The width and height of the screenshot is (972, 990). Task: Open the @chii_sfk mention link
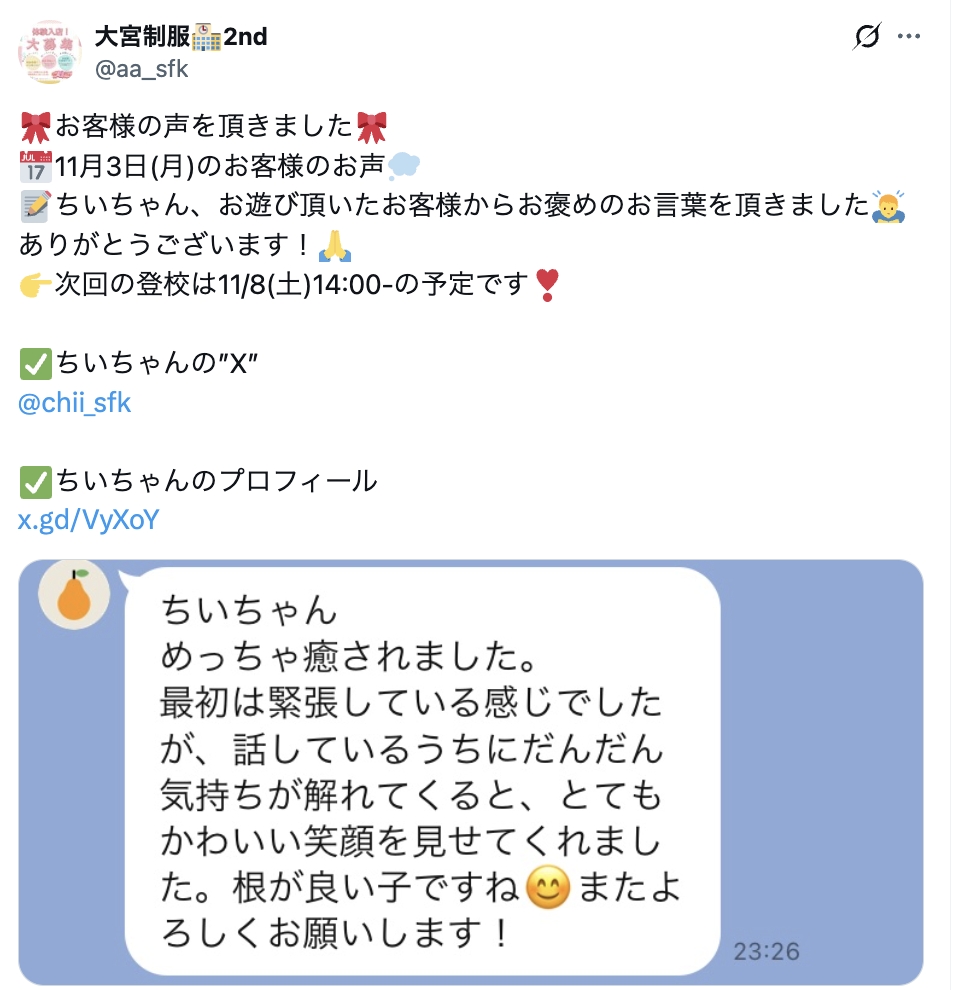click(75, 404)
